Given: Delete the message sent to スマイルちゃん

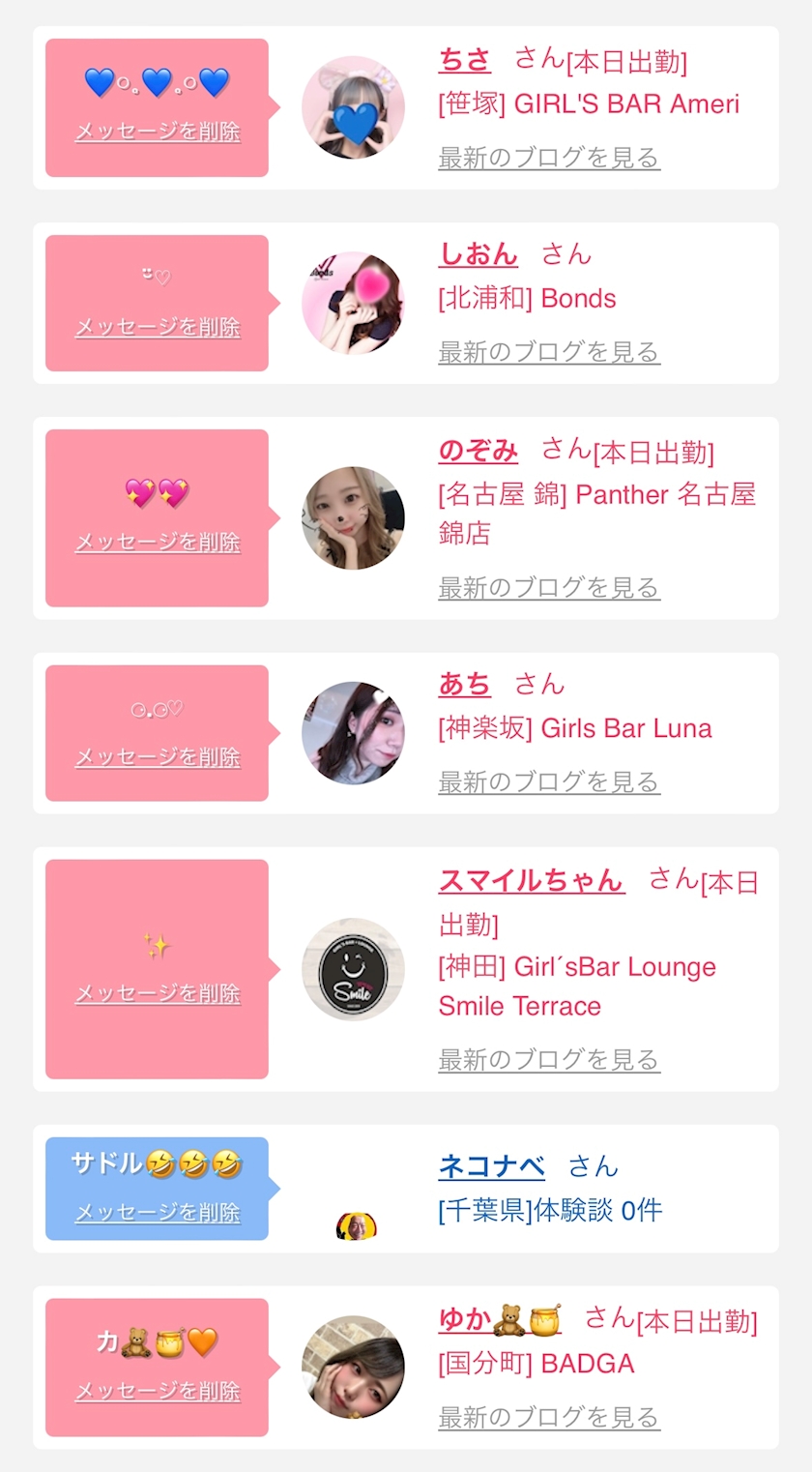Looking at the screenshot, I should (x=158, y=993).
